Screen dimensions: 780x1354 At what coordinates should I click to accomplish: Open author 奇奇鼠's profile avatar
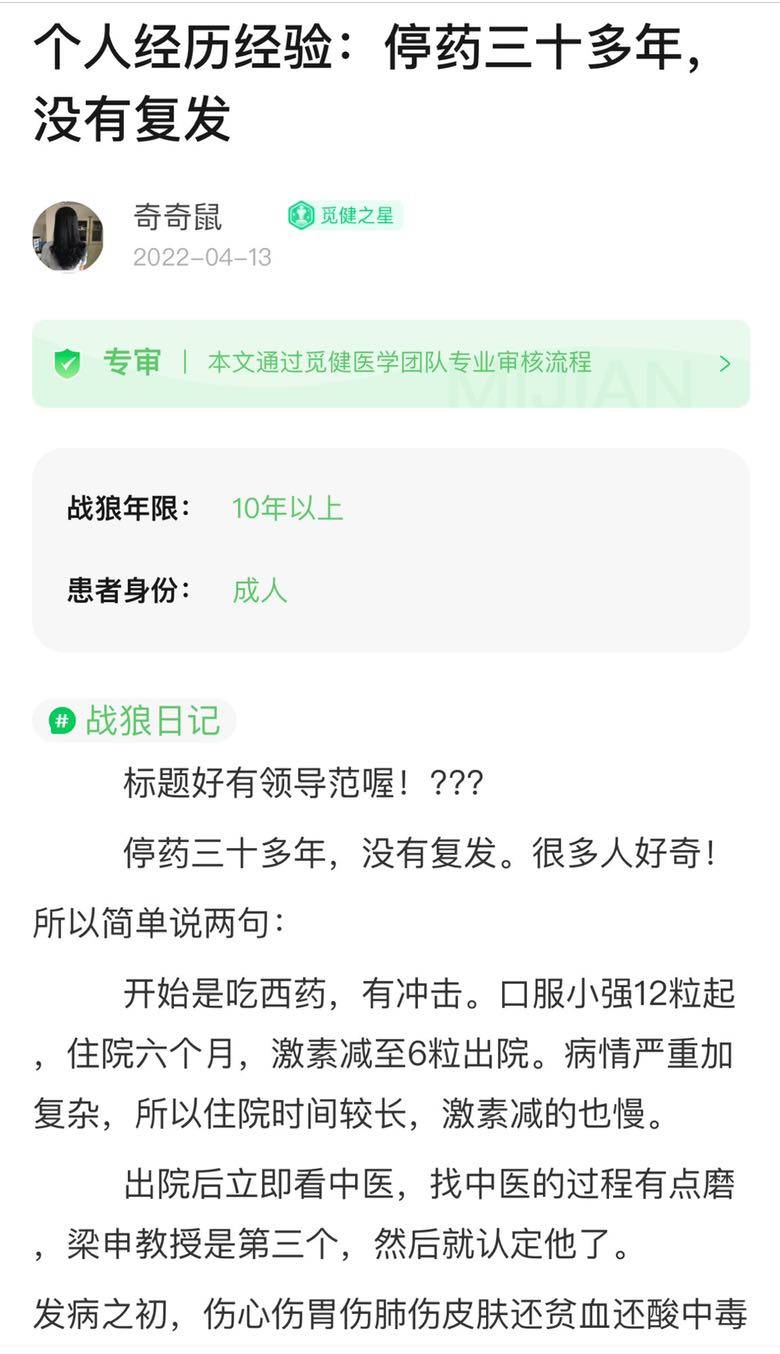tap(68, 236)
